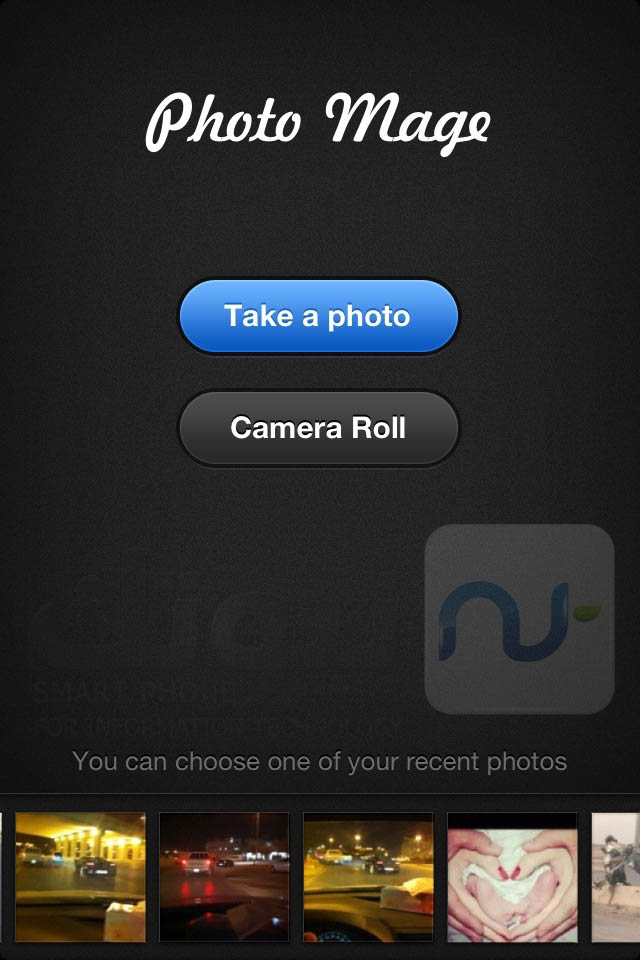The width and height of the screenshot is (640, 960).
Task: Open the Camera Roll
Action: pyautogui.click(x=318, y=428)
